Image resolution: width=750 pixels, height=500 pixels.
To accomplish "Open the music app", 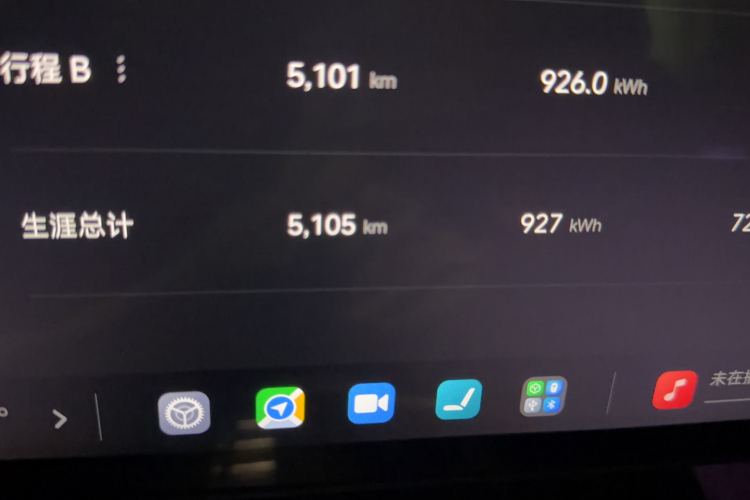I will click(x=675, y=390).
